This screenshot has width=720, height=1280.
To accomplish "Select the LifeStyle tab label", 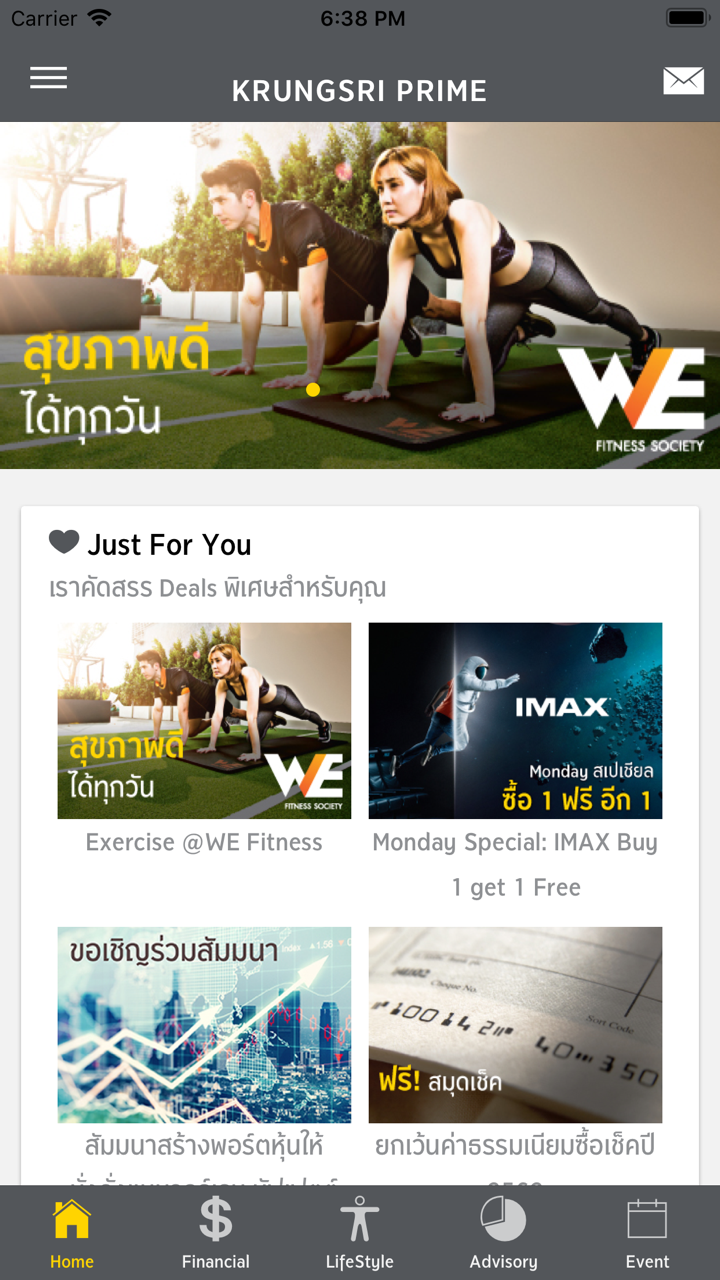I will click(x=359, y=1262).
